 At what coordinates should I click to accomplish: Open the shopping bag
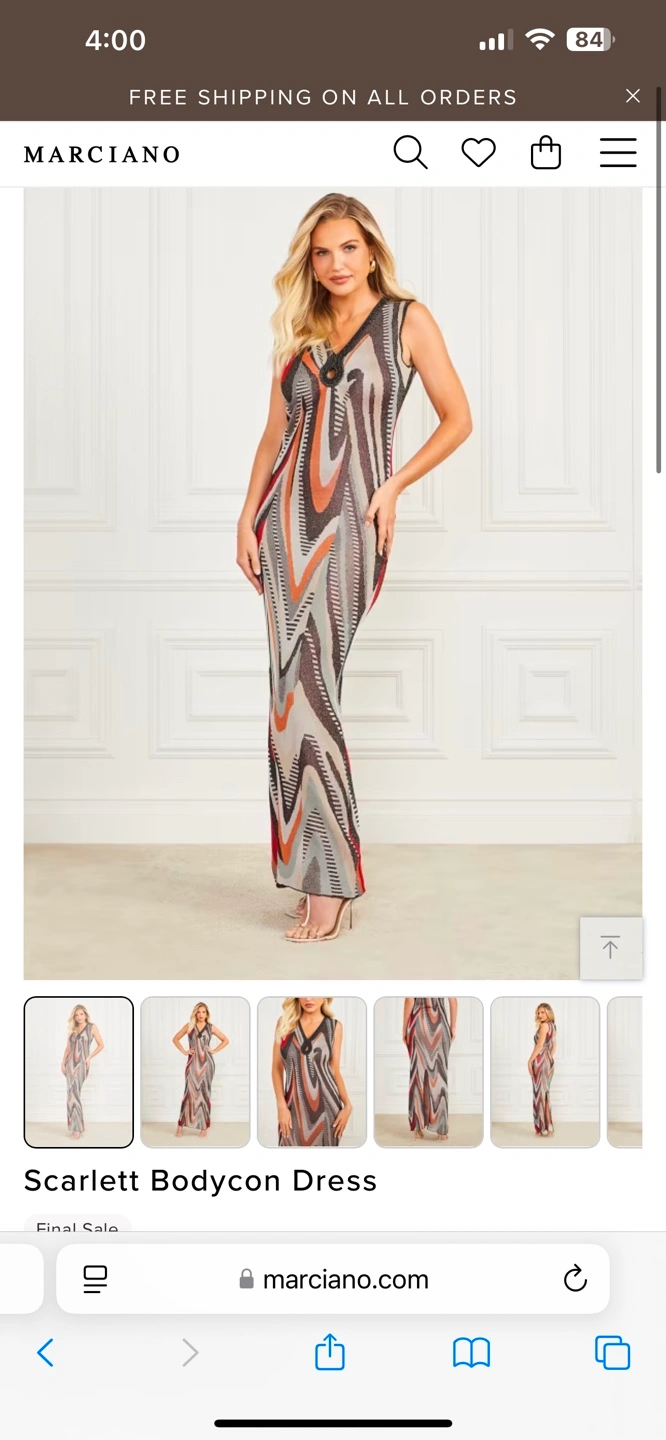click(546, 153)
